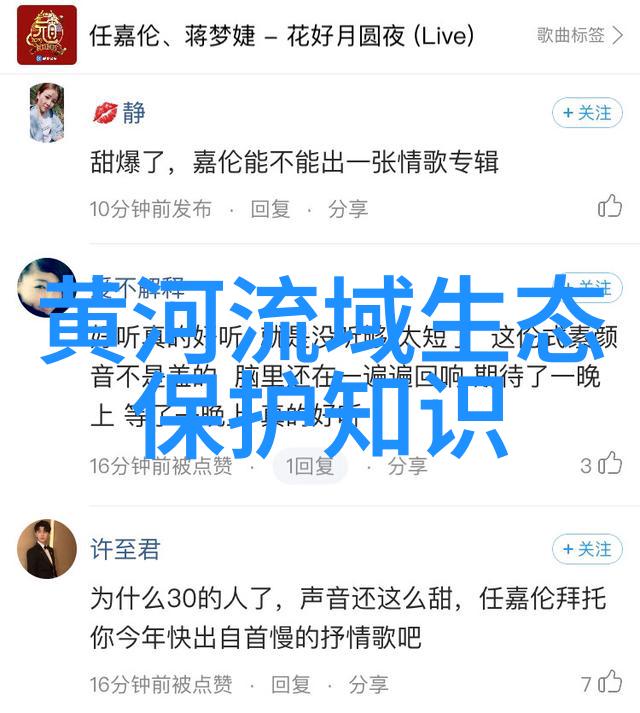Share 静's comment

click(x=348, y=209)
